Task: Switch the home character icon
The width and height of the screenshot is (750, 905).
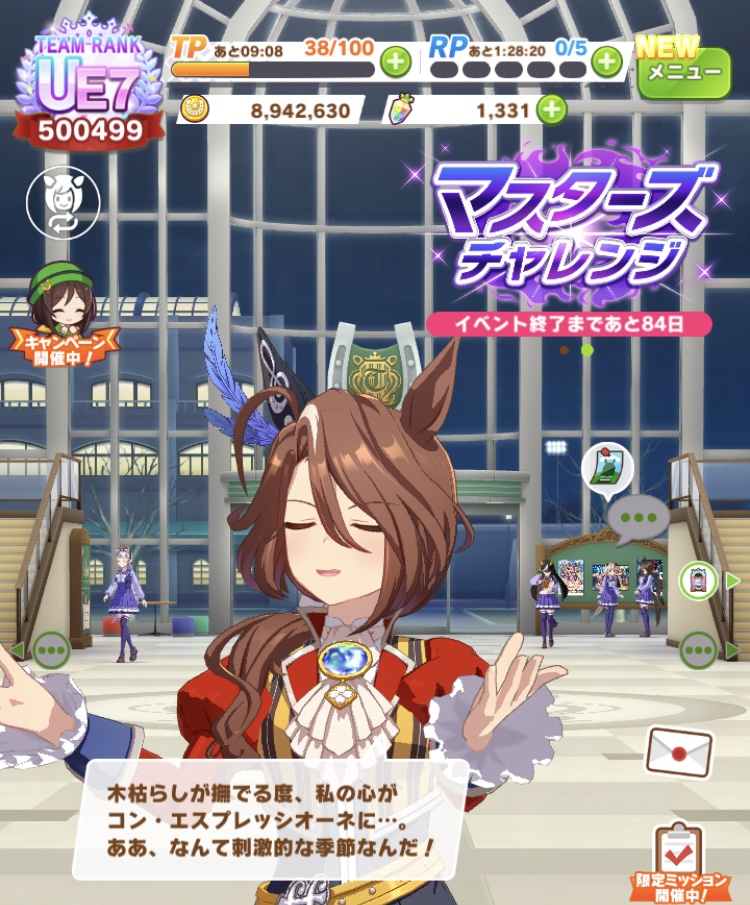Action: [x=63, y=202]
